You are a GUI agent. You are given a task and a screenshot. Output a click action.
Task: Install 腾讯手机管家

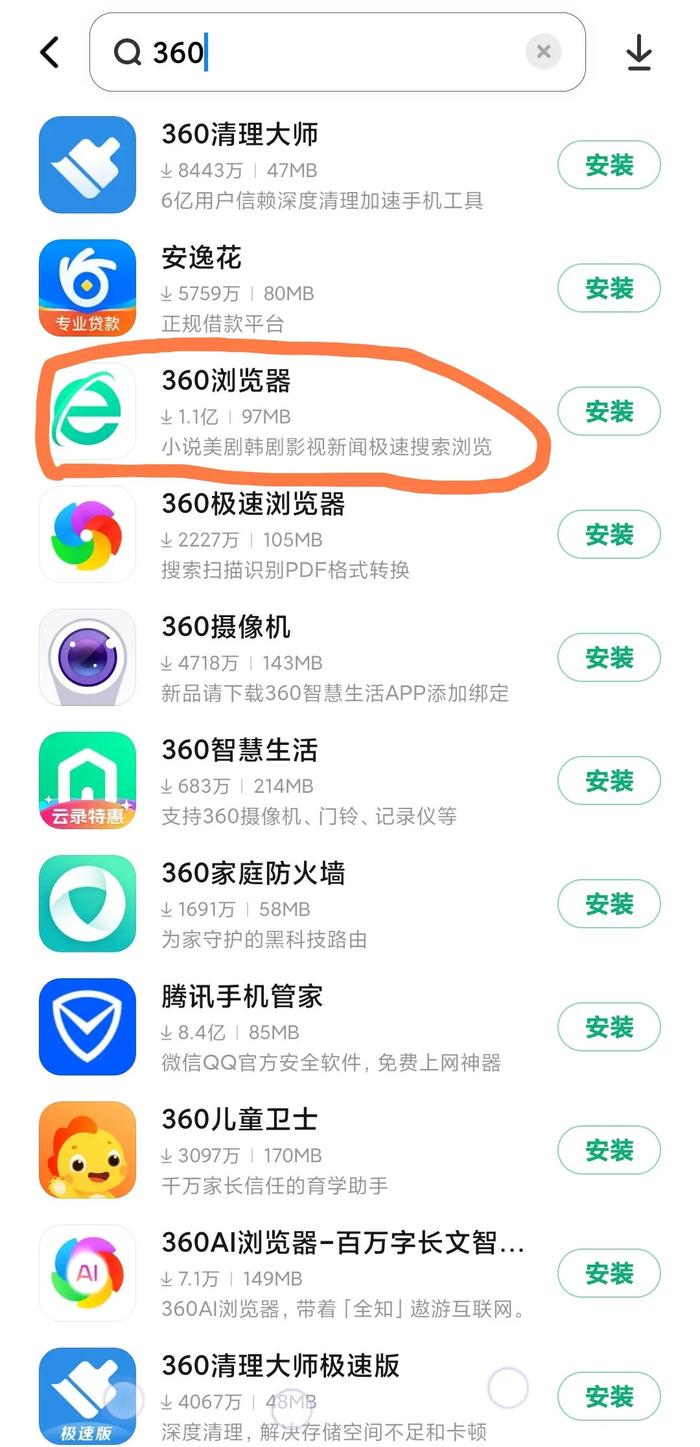click(x=609, y=1027)
